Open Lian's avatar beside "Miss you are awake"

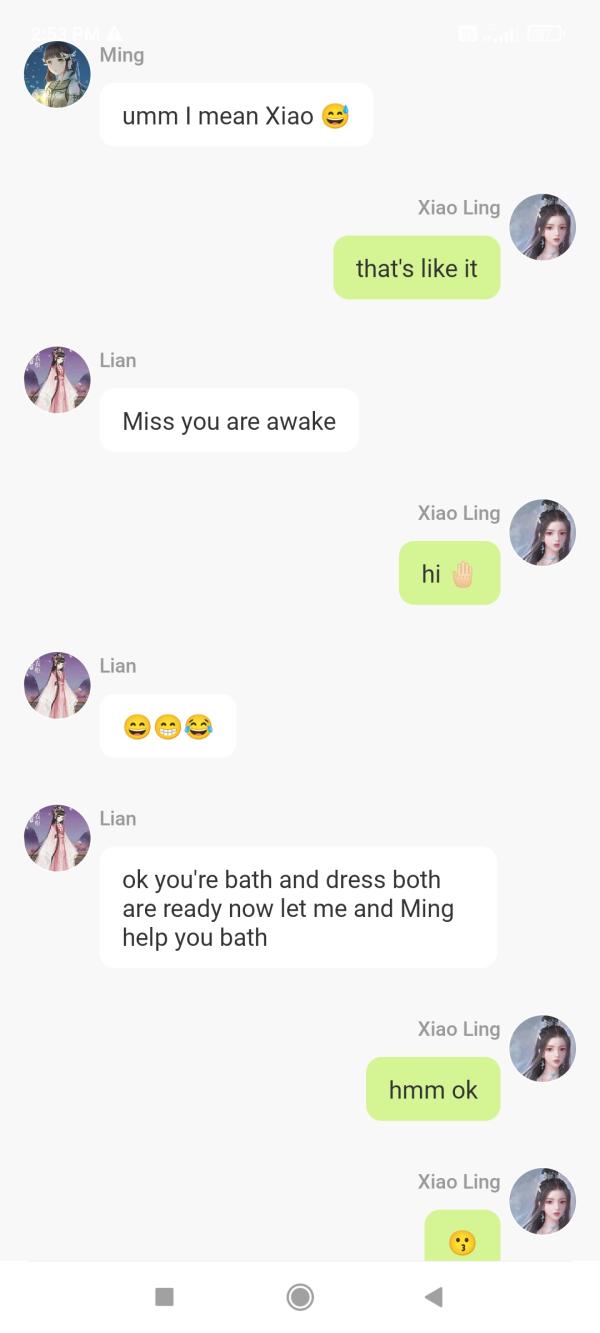click(x=57, y=380)
